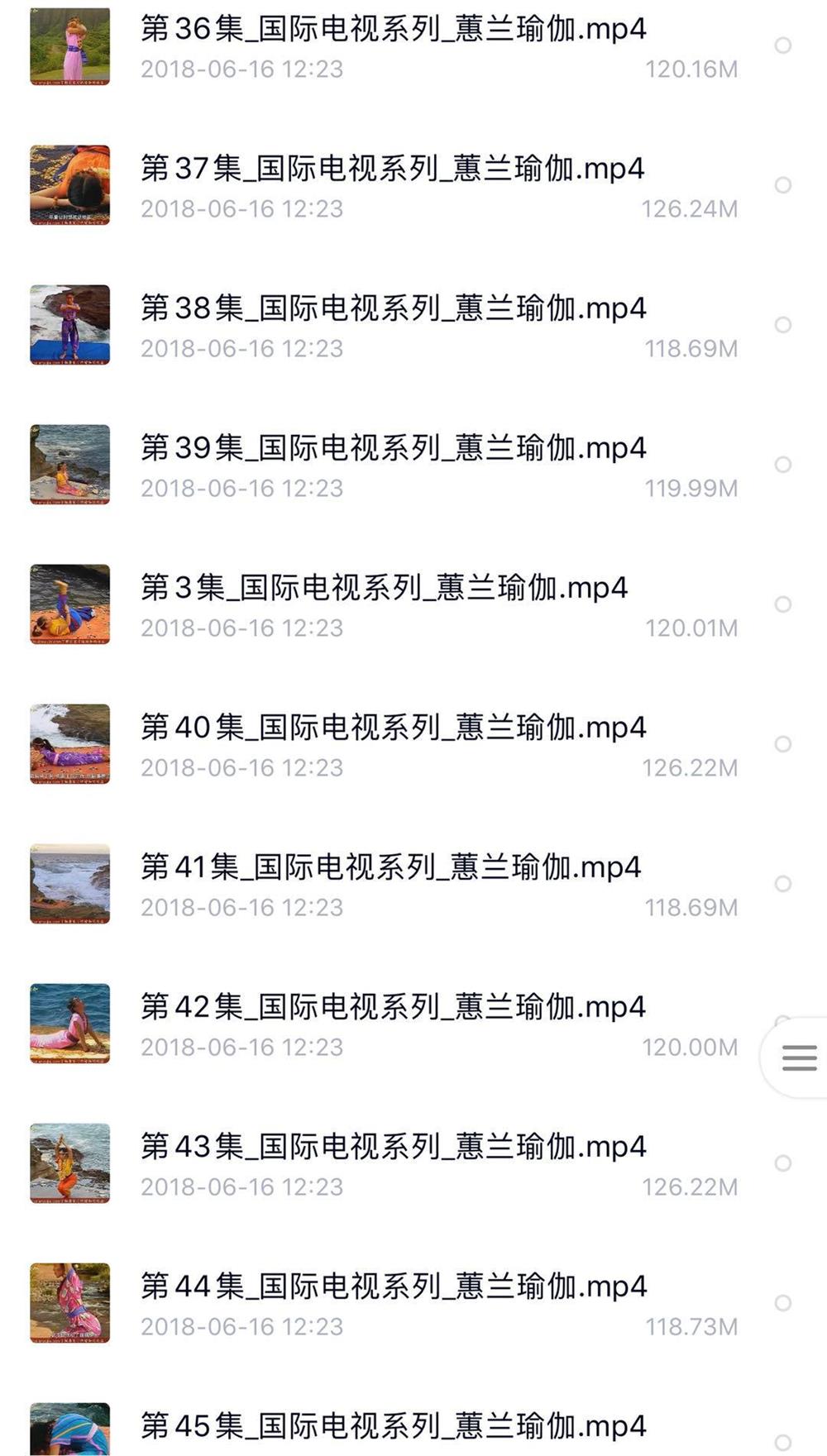The height and width of the screenshot is (1456, 827).
Task: Open 第3集 video file
Action: (384, 589)
